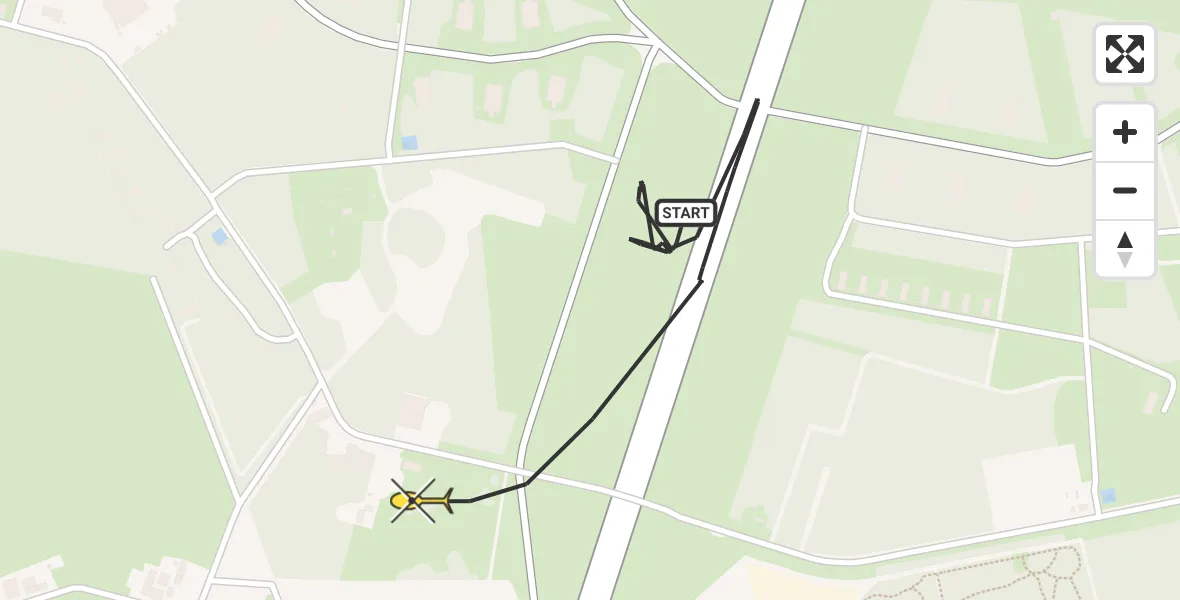Viewport: 1180px width, 600px height.
Task: Zoom out of the map
Action: tap(1124, 190)
